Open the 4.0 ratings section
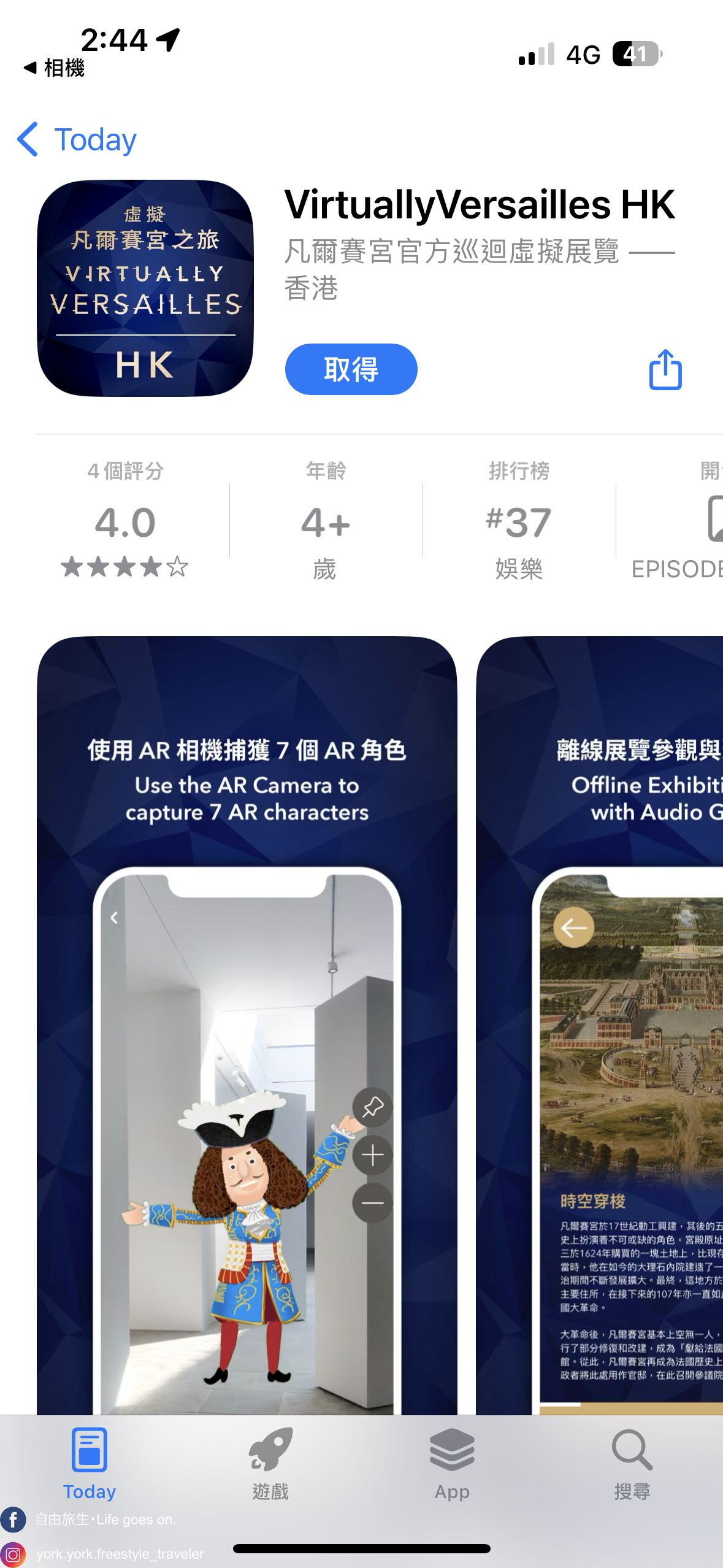Image resolution: width=723 pixels, height=1568 pixels. [125, 521]
